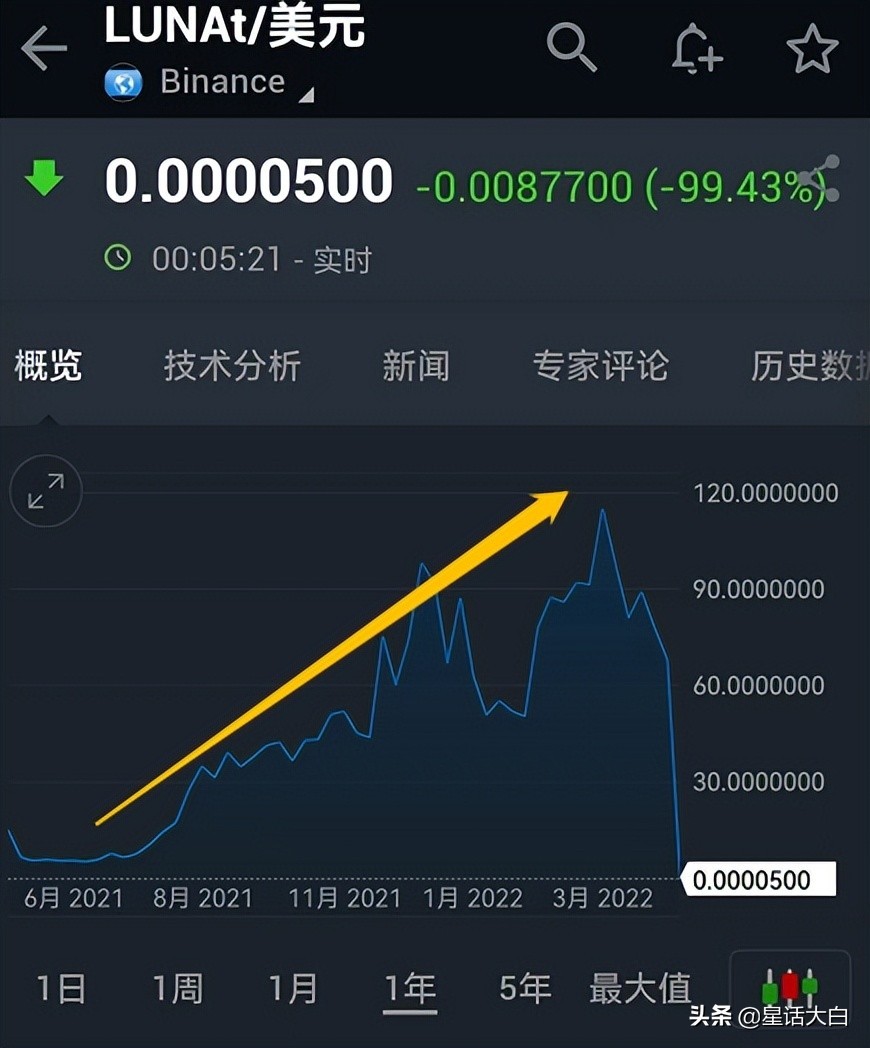870x1048 pixels.
Task: Enable the 1日 chart interval
Action: (62, 988)
